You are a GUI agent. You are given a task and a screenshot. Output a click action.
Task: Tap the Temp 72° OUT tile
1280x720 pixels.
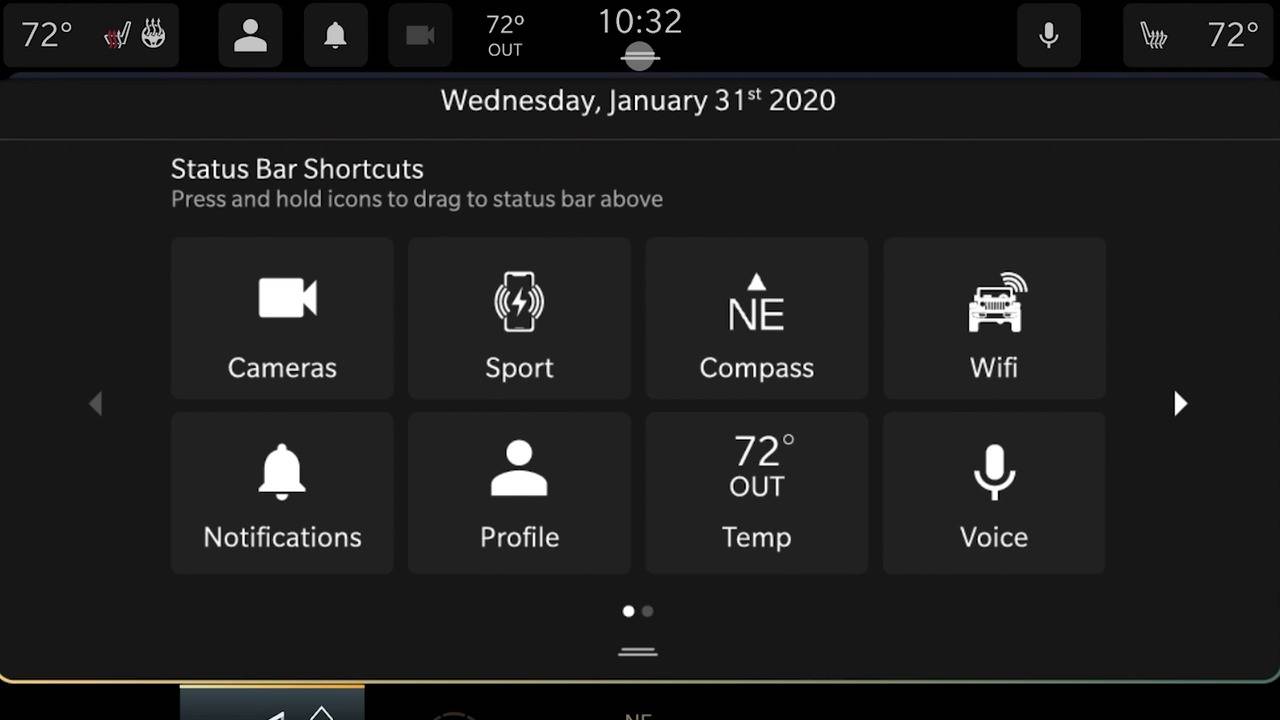pyautogui.click(x=756, y=493)
